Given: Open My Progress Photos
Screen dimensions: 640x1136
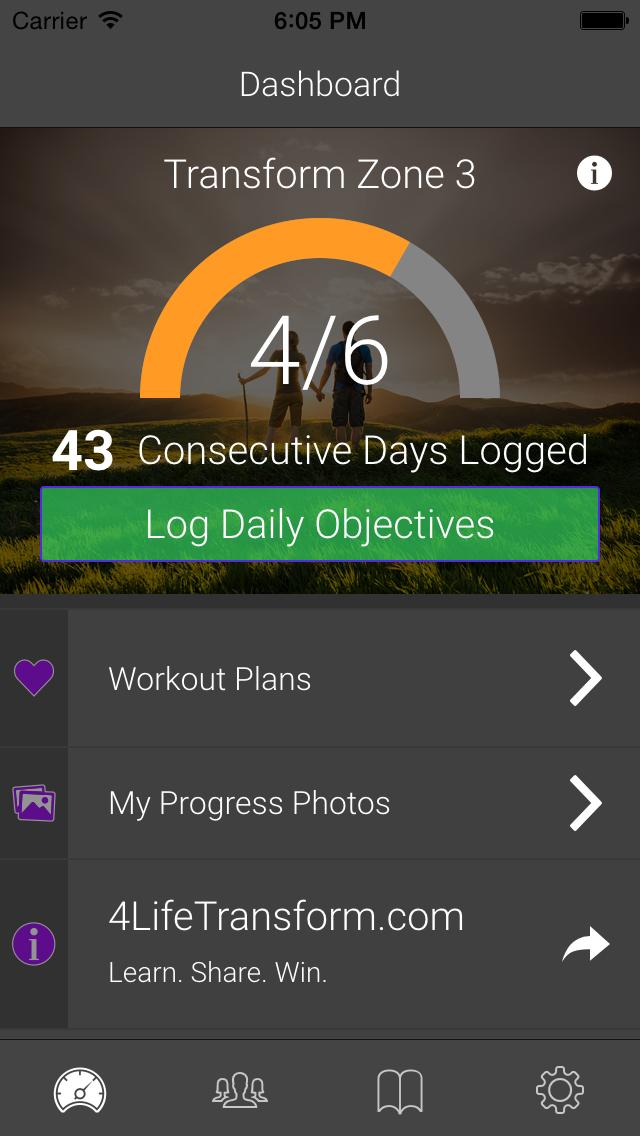Looking at the screenshot, I should coord(320,803).
